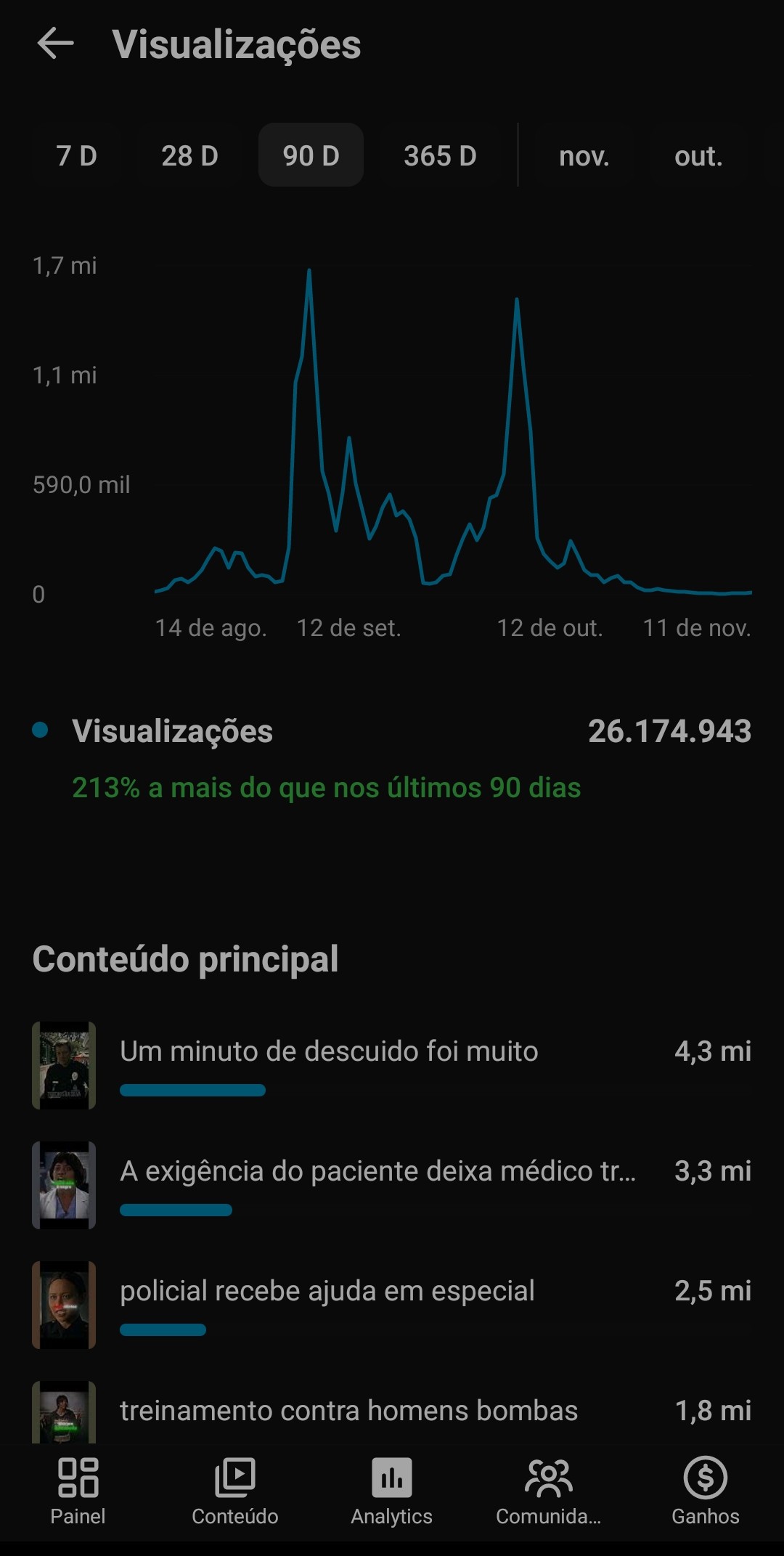
Task: Open the out. period selector
Action: (699, 155)
